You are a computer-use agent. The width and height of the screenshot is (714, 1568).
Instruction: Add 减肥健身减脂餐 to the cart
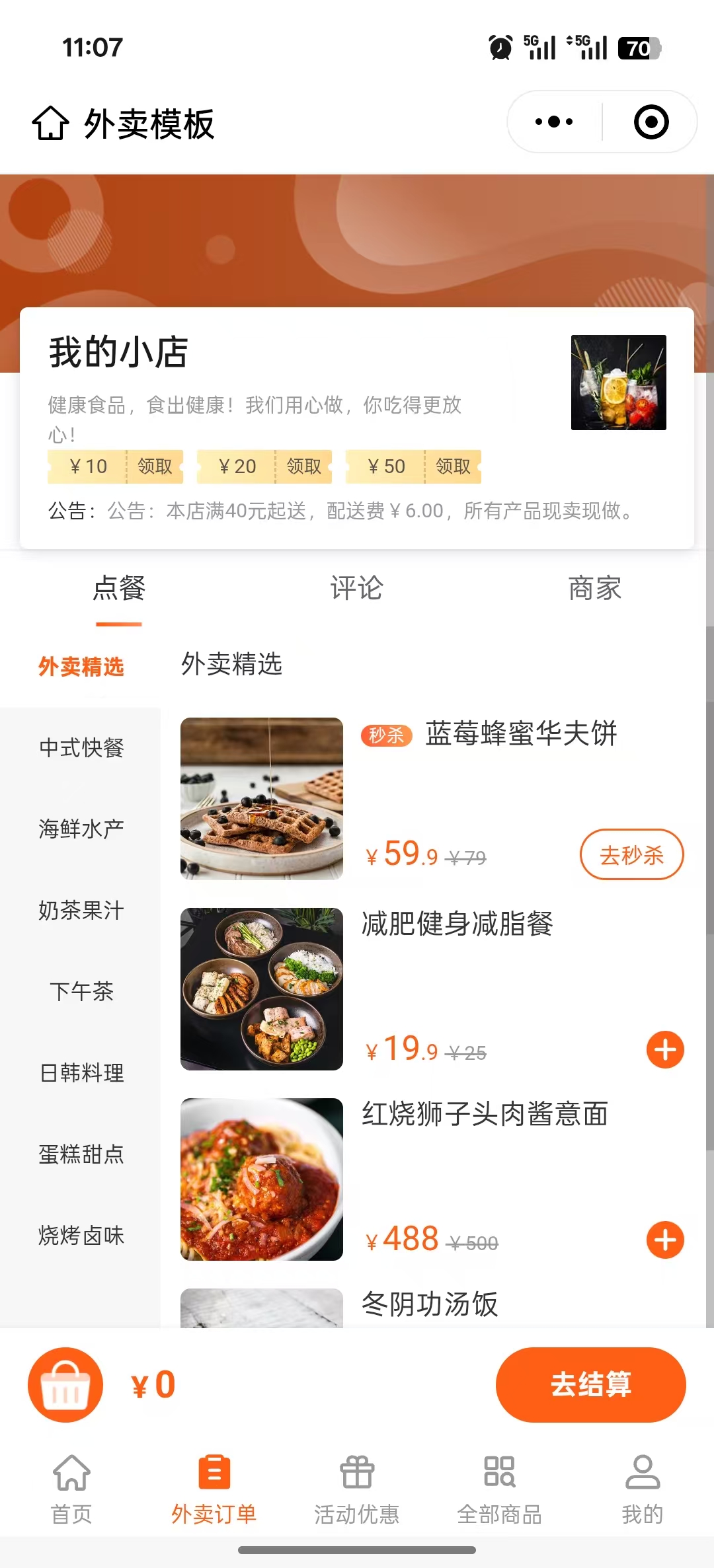tap(665, 1049)
